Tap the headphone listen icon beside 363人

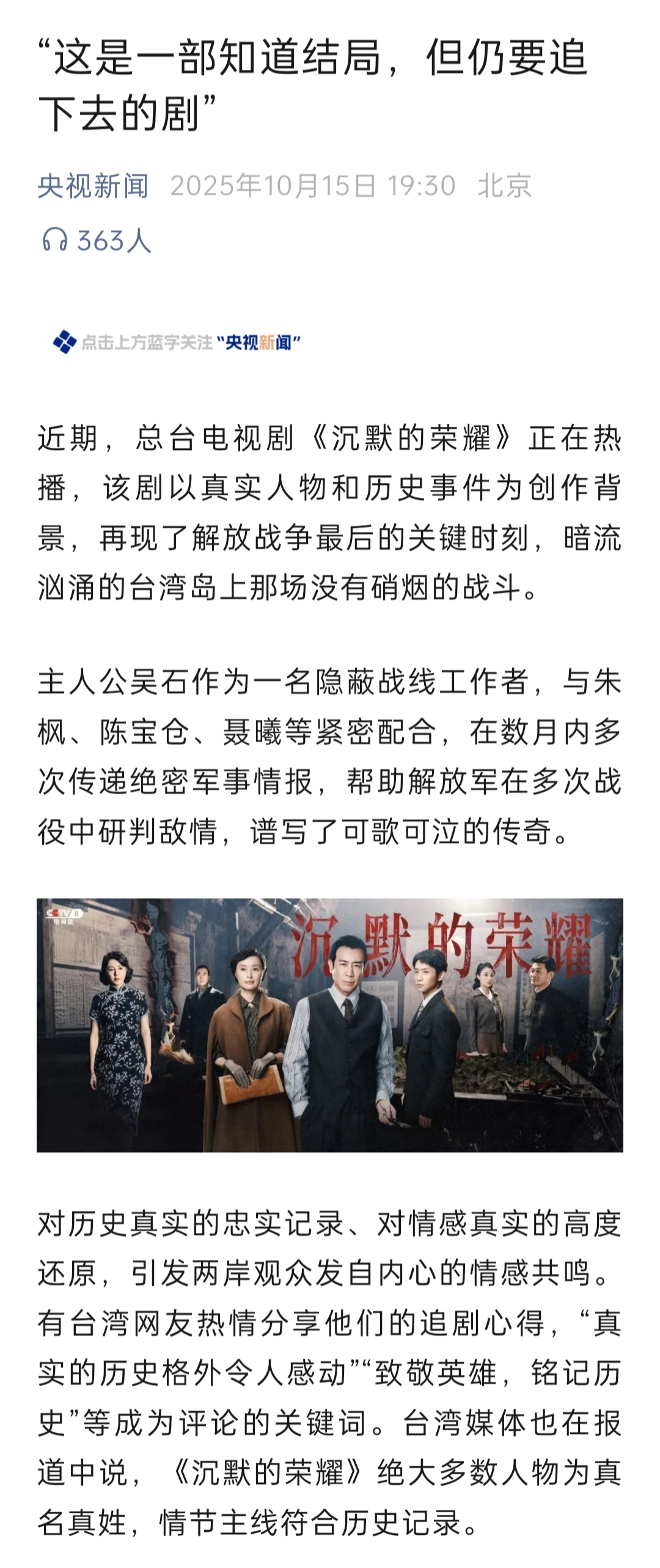point(54,240)
